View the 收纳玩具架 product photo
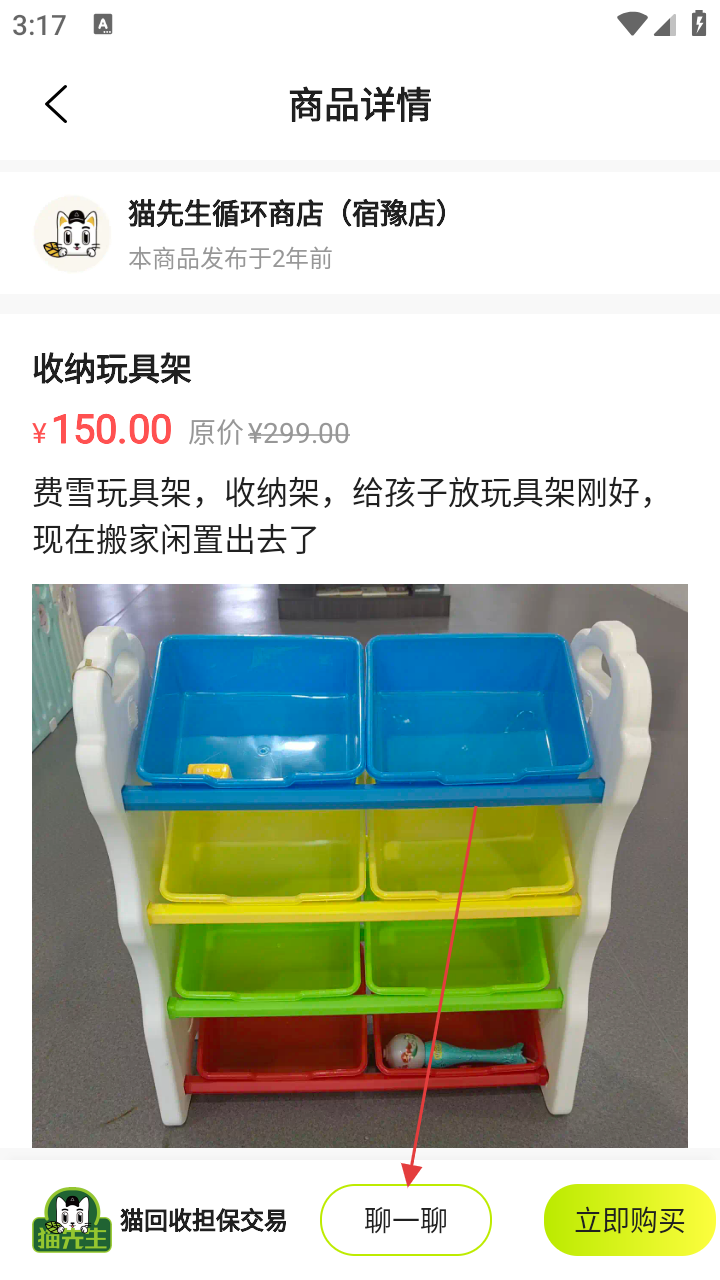Viewport: 720px width, 1280px height. (360, 865)
